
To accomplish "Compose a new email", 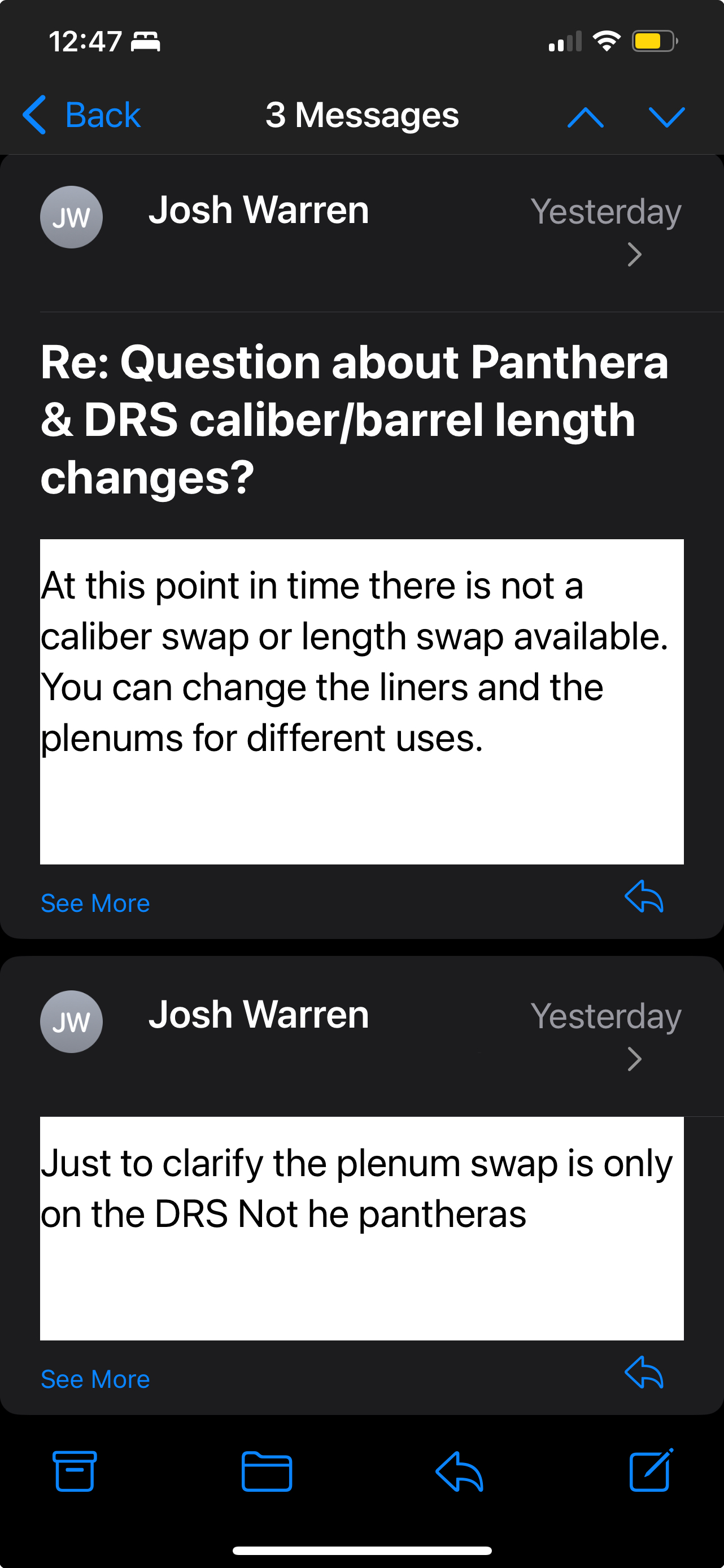I will tap(651, 1470).
